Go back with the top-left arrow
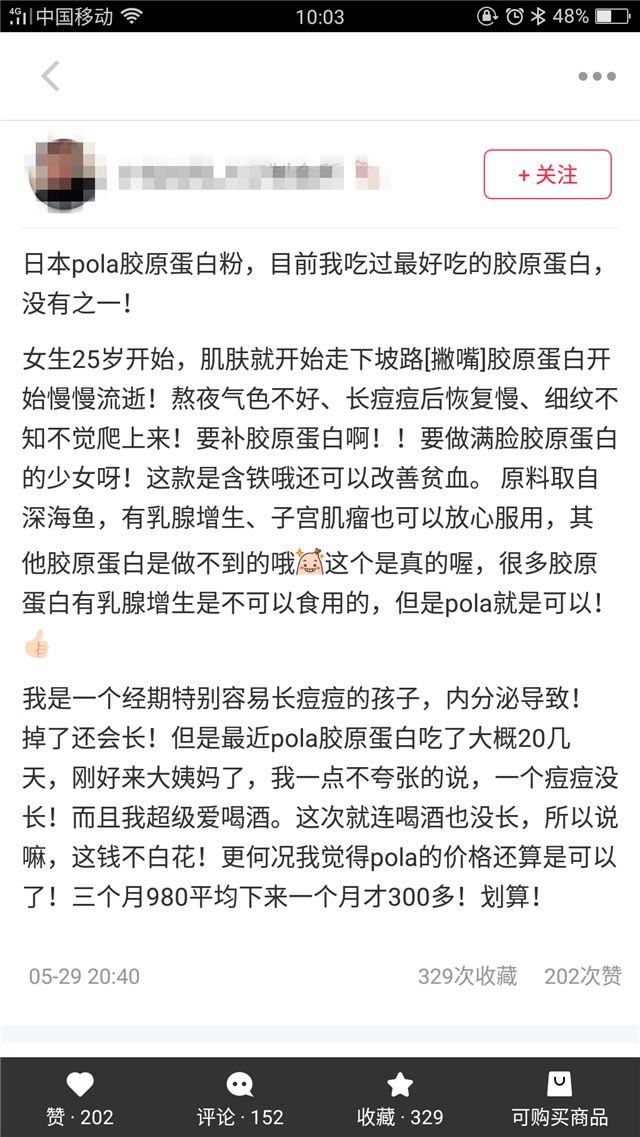Image resolution: width=640 pixels, height=1137 pixels. pos(50,76)
